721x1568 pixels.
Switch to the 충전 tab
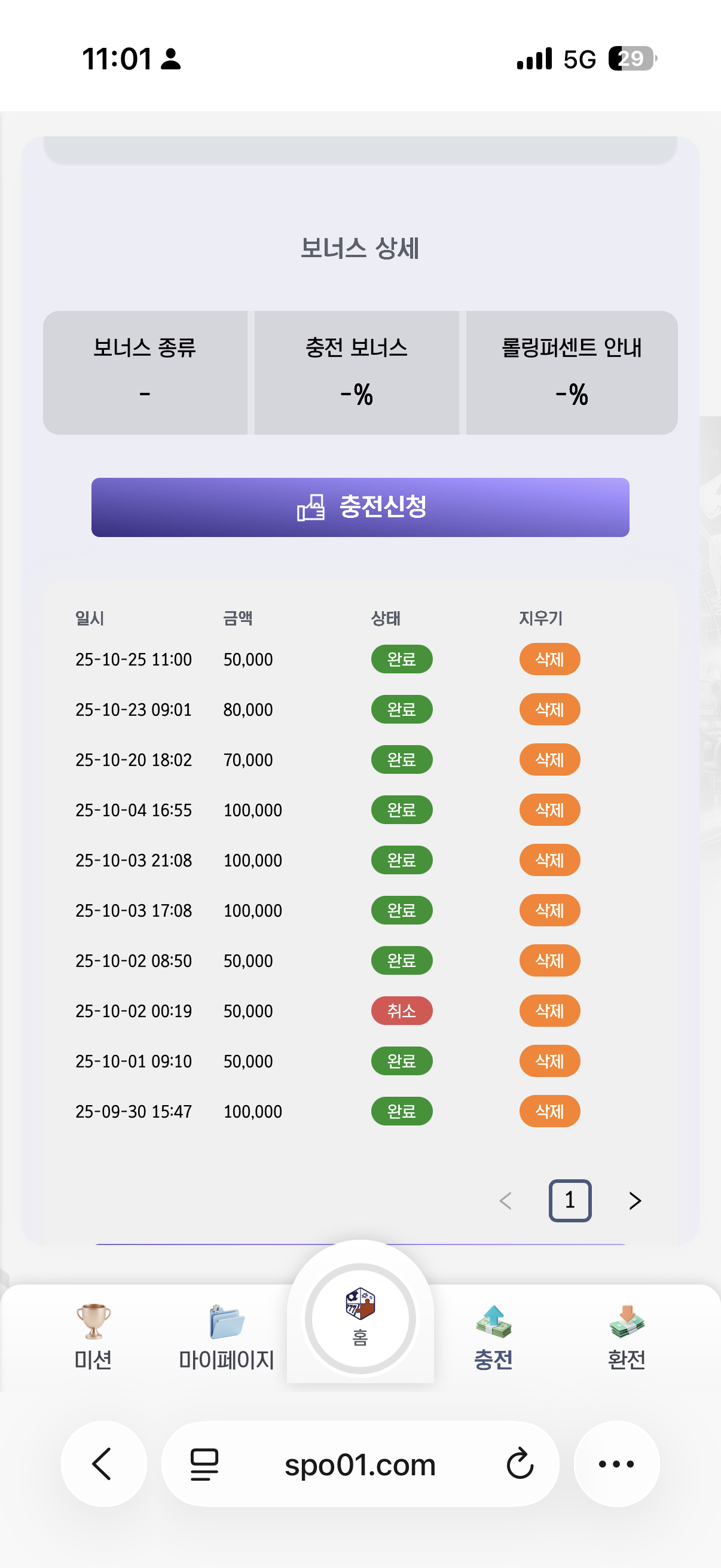tap(493, 1336)
